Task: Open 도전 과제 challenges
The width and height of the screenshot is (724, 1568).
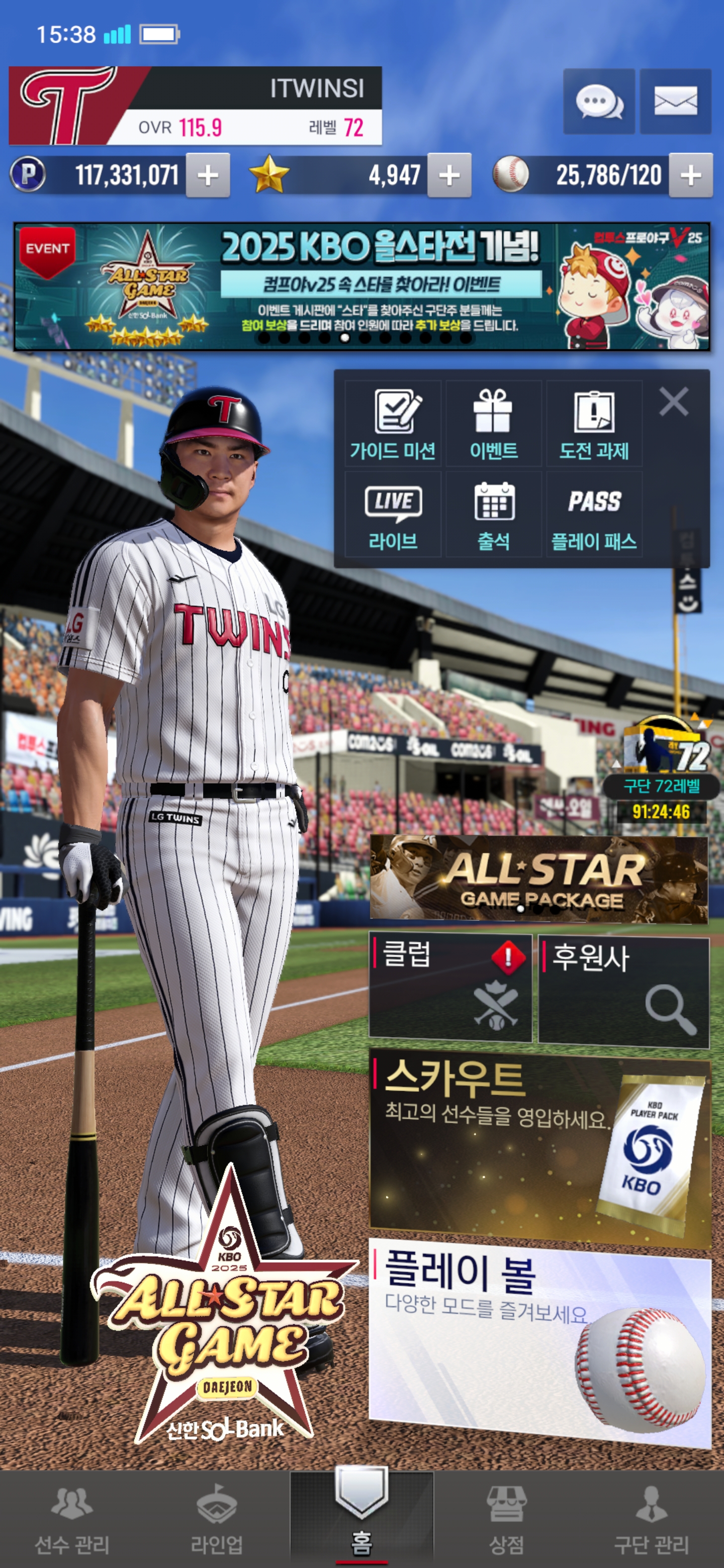Action: click(x=594, y=424)
